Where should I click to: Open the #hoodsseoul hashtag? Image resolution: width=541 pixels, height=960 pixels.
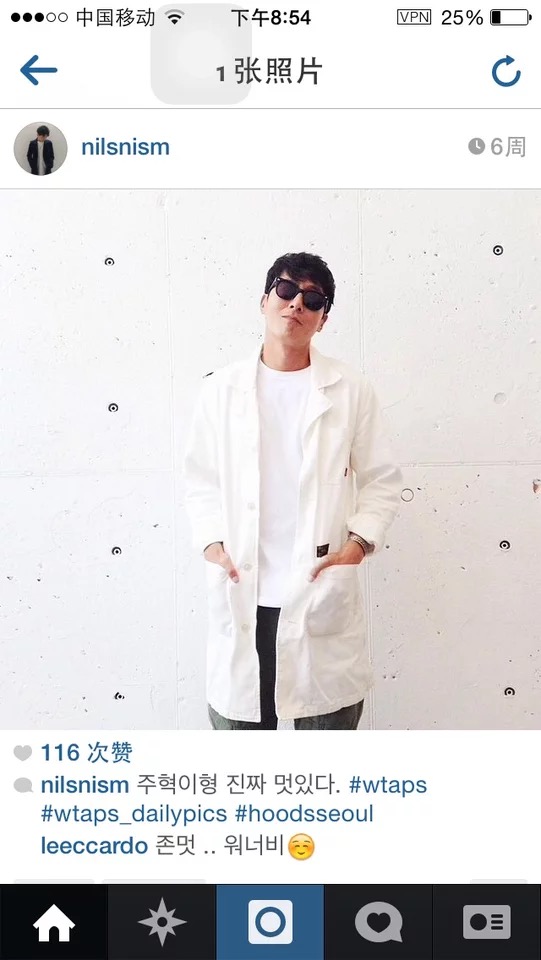tap(304, 815)
